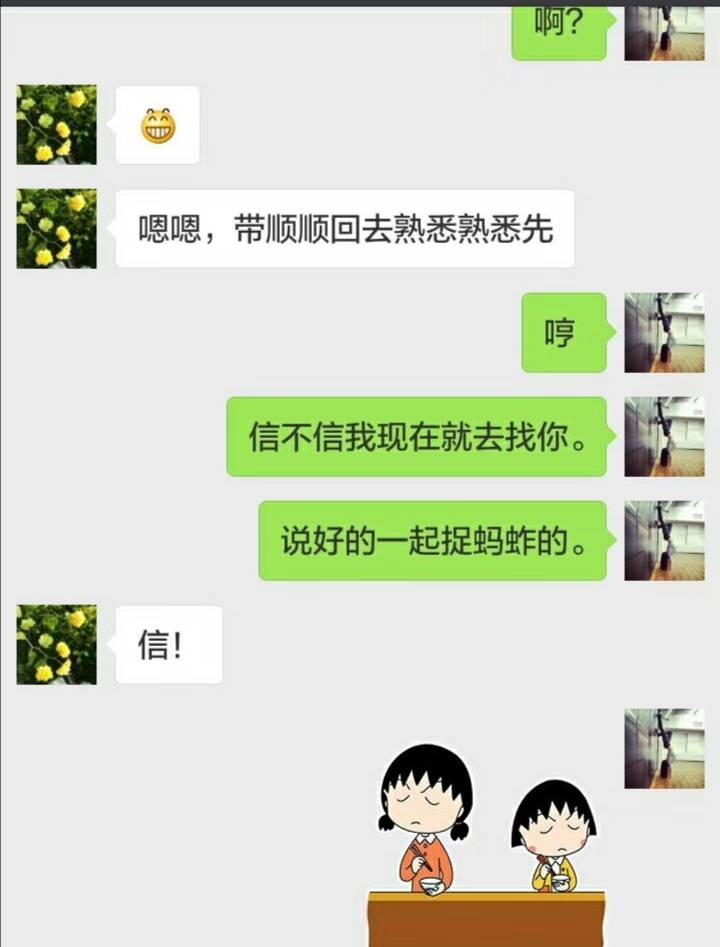Tap my avatar next to the "哼" message
The image size is (720, 947).
(x=664, y=333)
